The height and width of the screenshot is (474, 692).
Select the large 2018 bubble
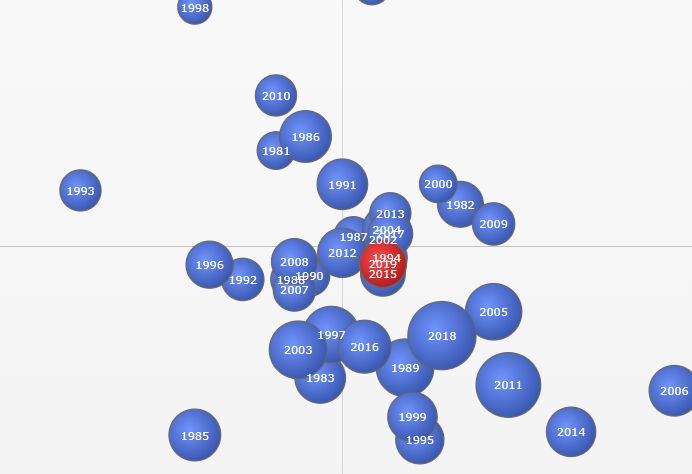(442, 336)
